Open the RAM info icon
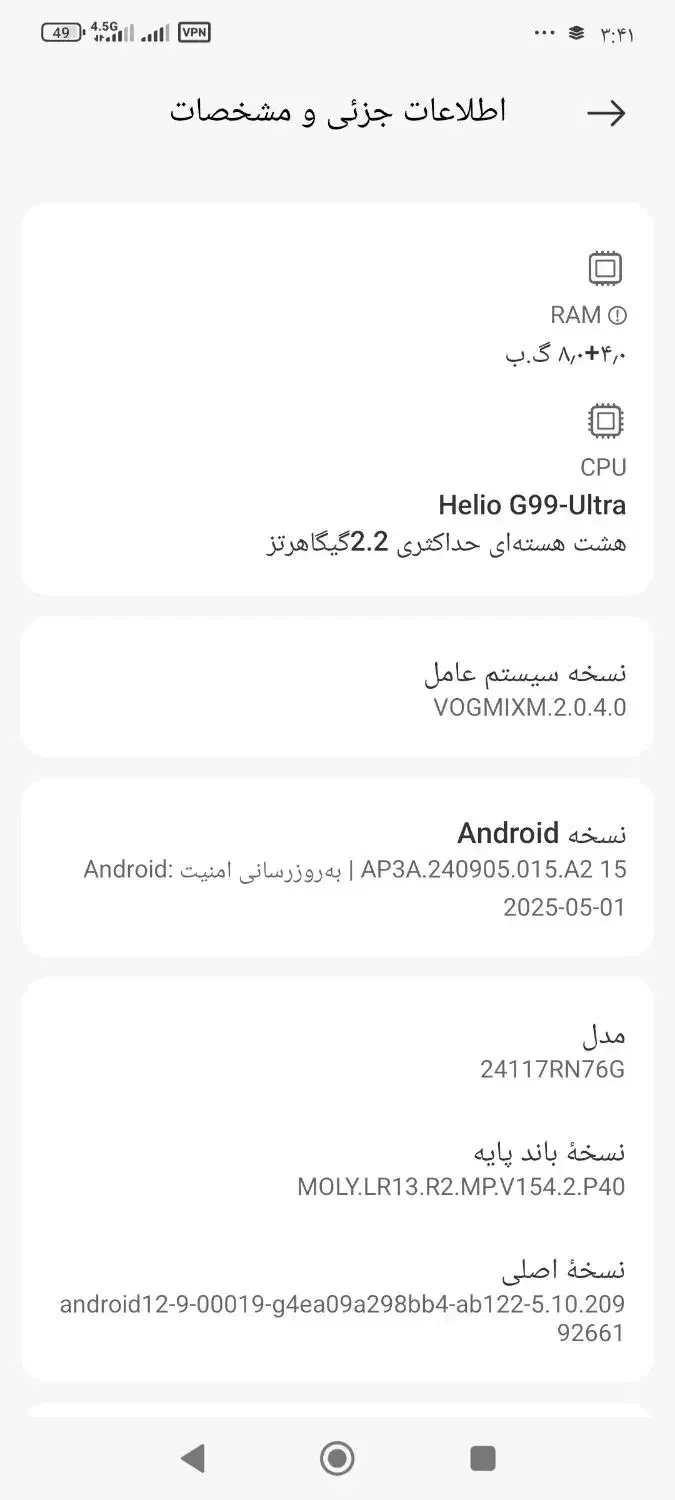The height and width of the screenshot is (1500, 675). point(617,316)
